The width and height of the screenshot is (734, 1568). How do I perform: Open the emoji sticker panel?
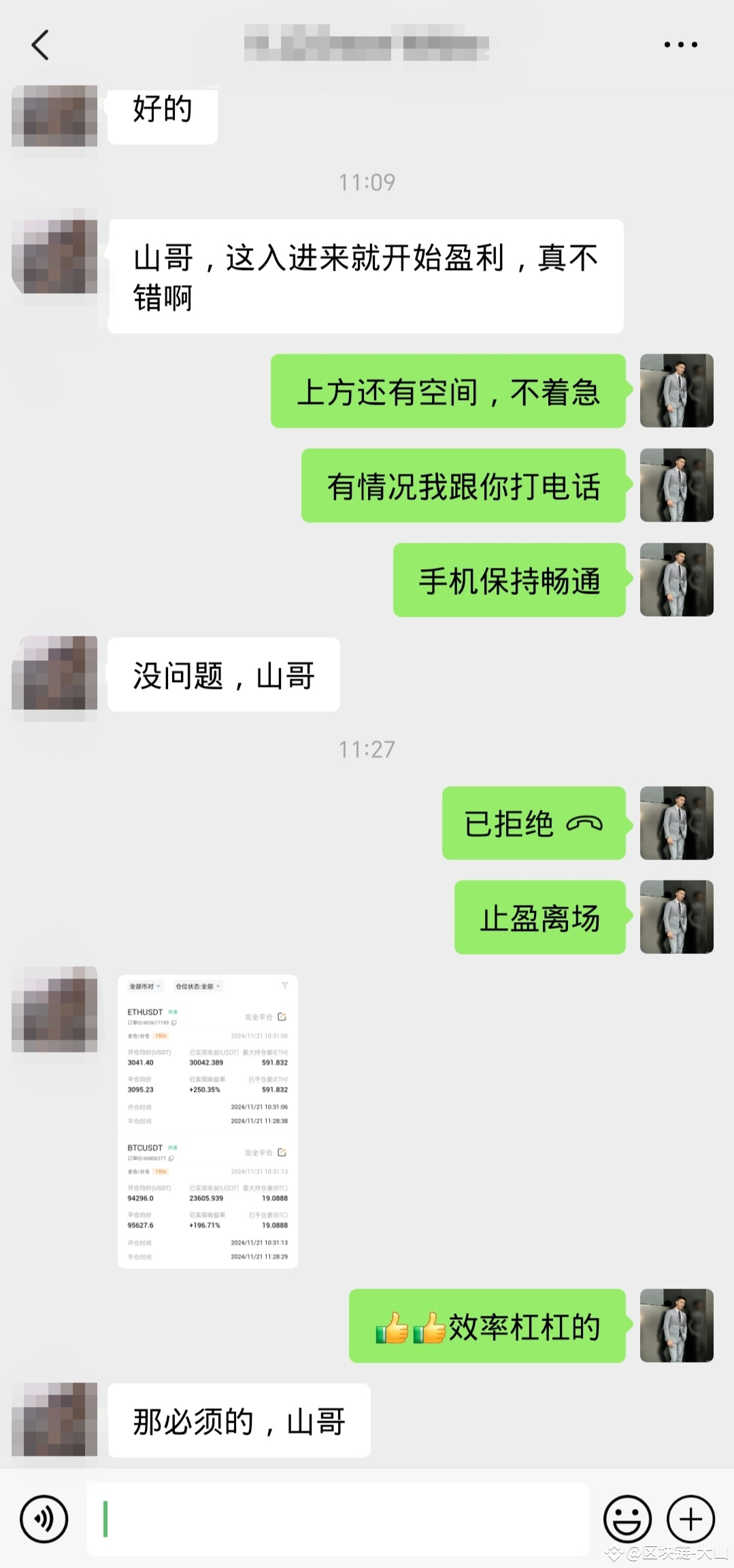point(627,1518)
